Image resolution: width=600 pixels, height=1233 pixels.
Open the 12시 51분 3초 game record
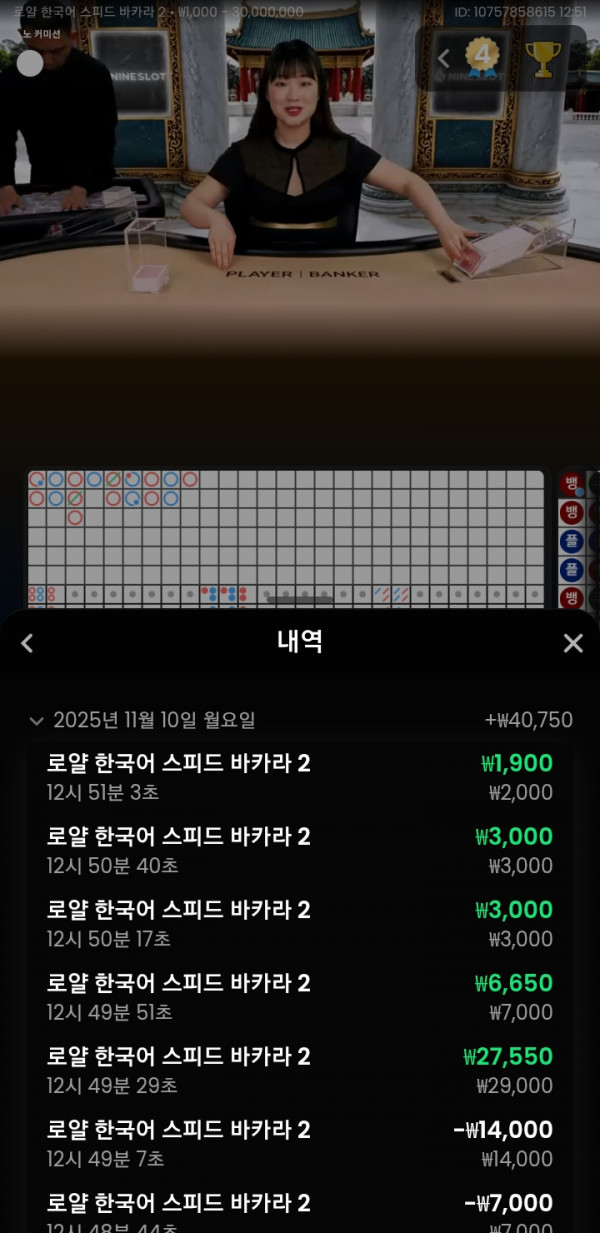[300, 777]
